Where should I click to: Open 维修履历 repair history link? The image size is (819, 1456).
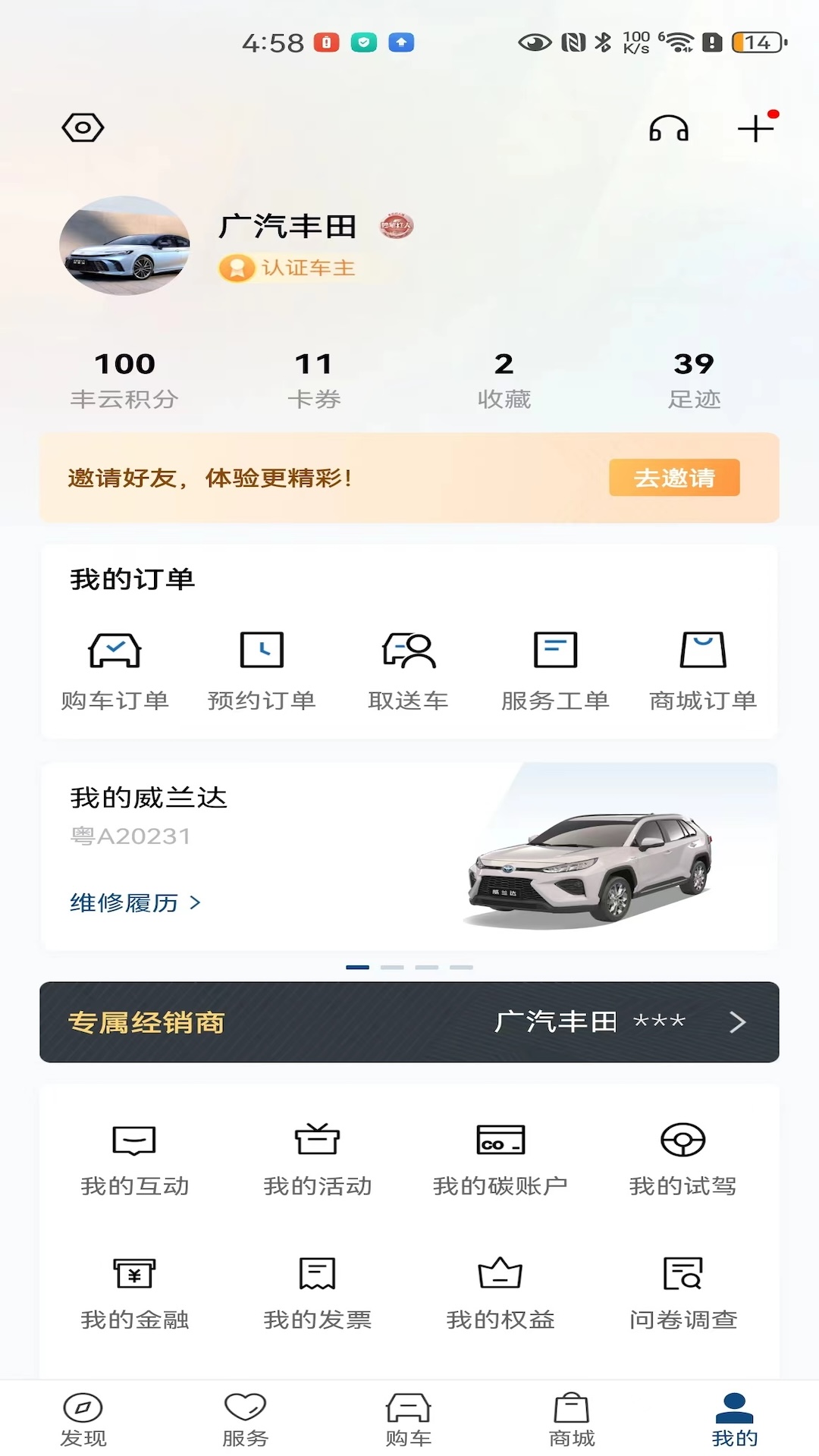point(135,902)
